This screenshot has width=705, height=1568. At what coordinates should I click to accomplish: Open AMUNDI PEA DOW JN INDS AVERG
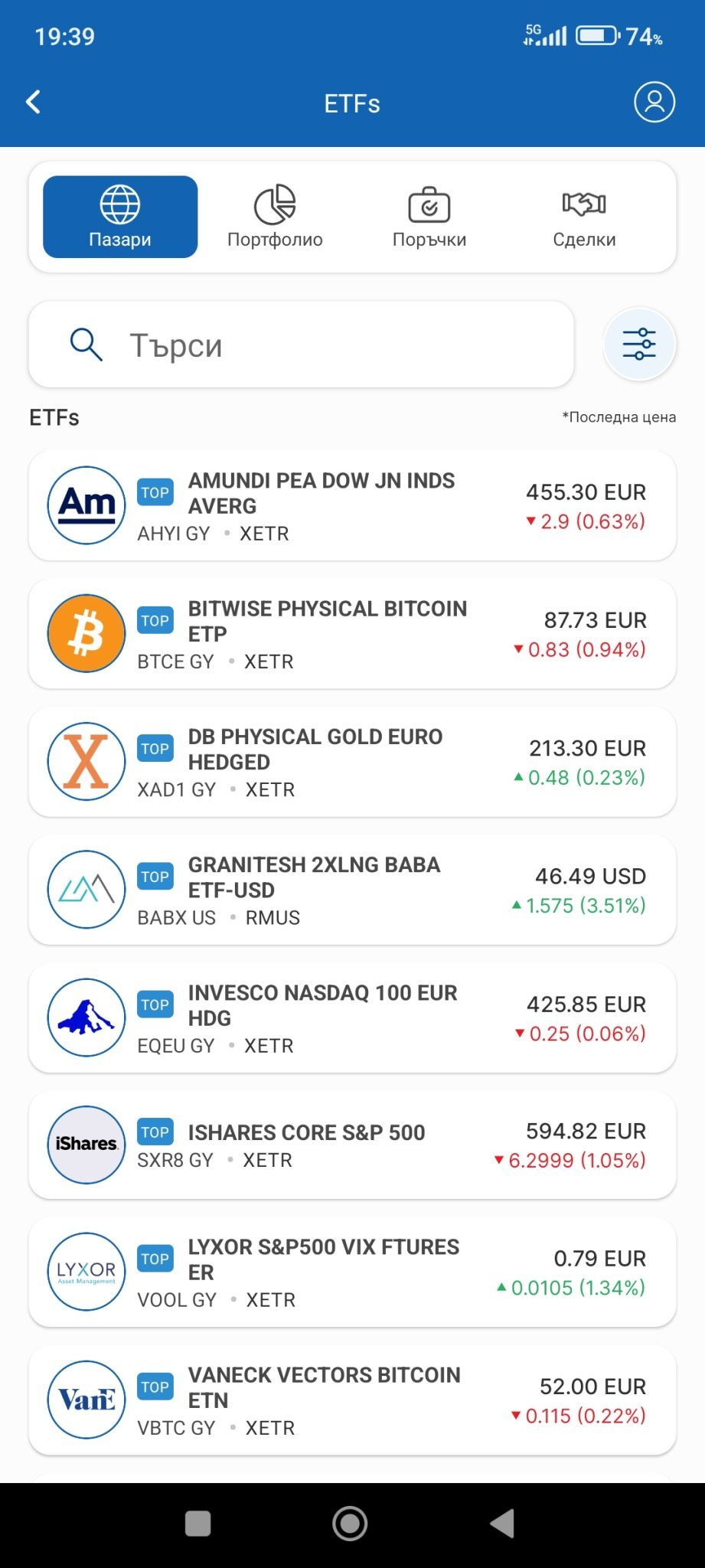click(352, 506)
